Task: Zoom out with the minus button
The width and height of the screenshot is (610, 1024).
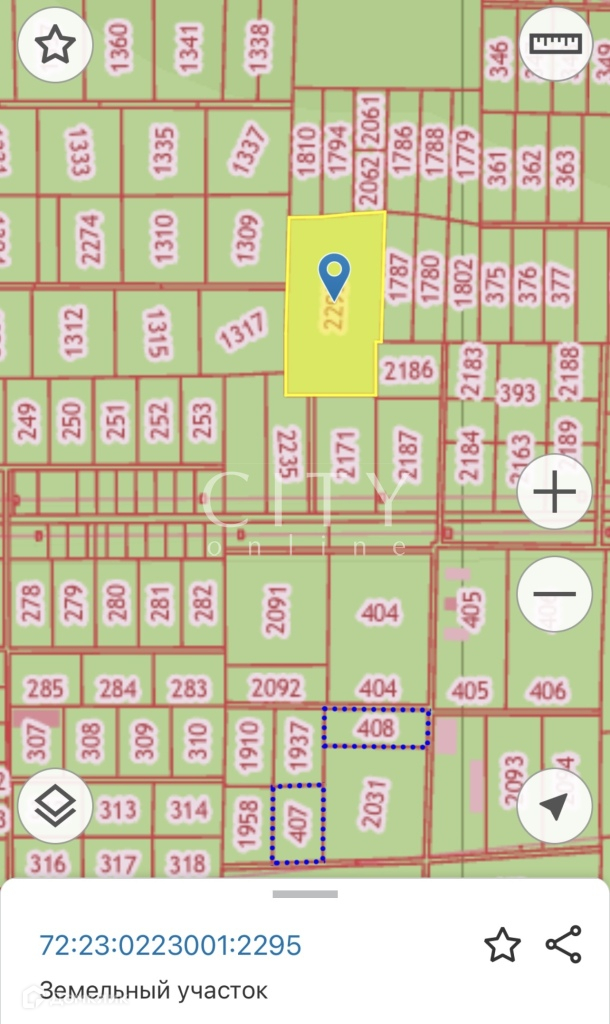Action: coord(555,594)
